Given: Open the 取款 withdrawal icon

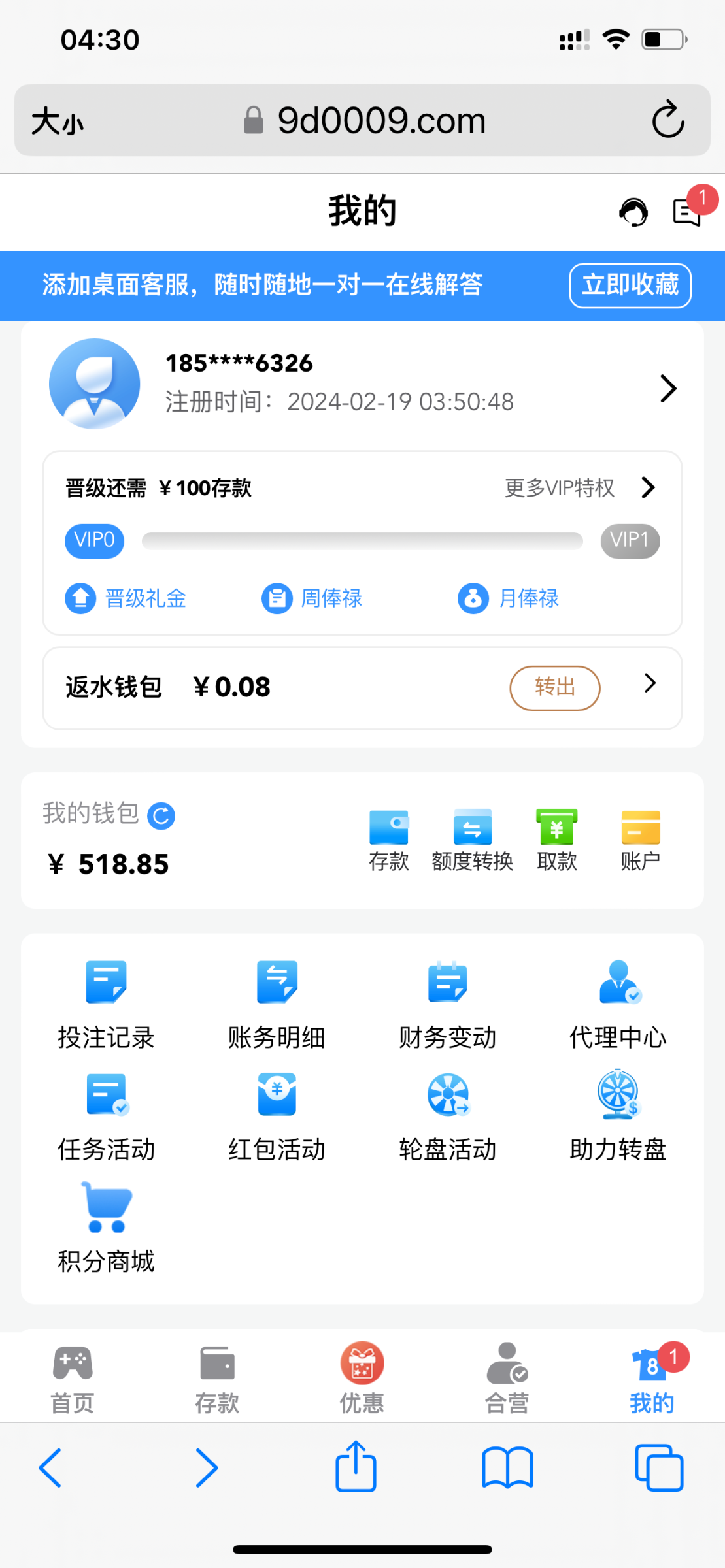Looking at the screenshot, I should [556, 841].
